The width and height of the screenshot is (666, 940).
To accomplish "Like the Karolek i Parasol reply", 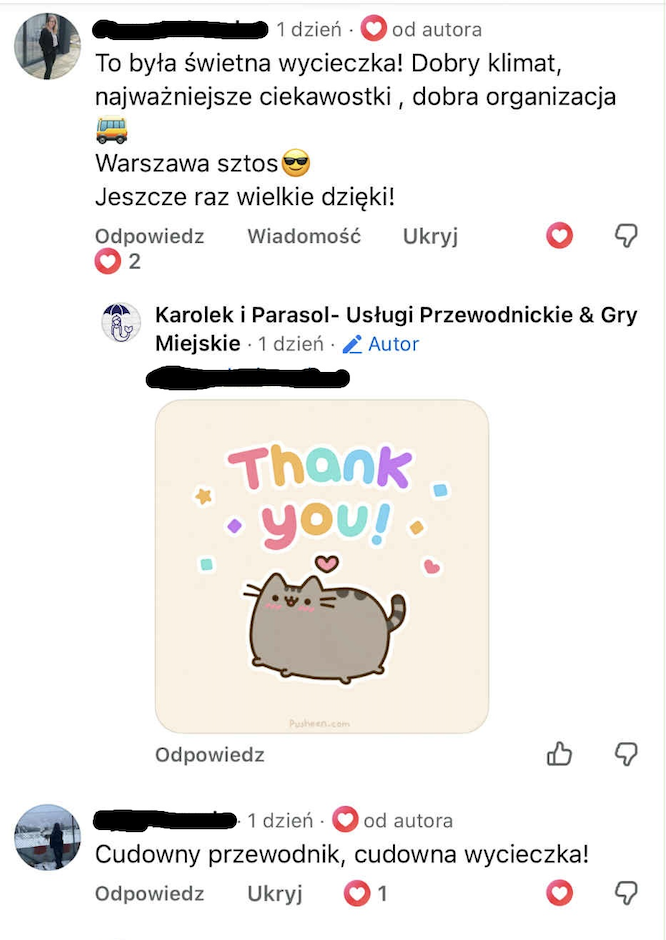I will [560, 754].
